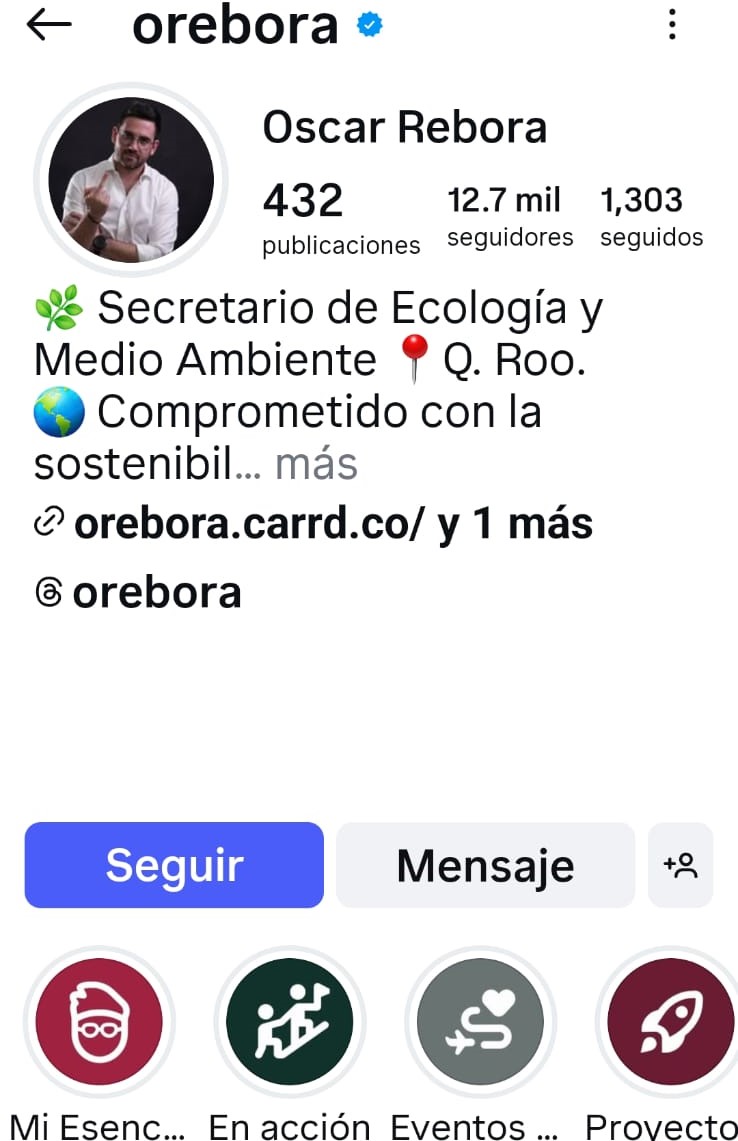The width and height of the screenshot is (738, 1141).
Task: Open the "En acción" story highlight
Action: coord(289,1022)
